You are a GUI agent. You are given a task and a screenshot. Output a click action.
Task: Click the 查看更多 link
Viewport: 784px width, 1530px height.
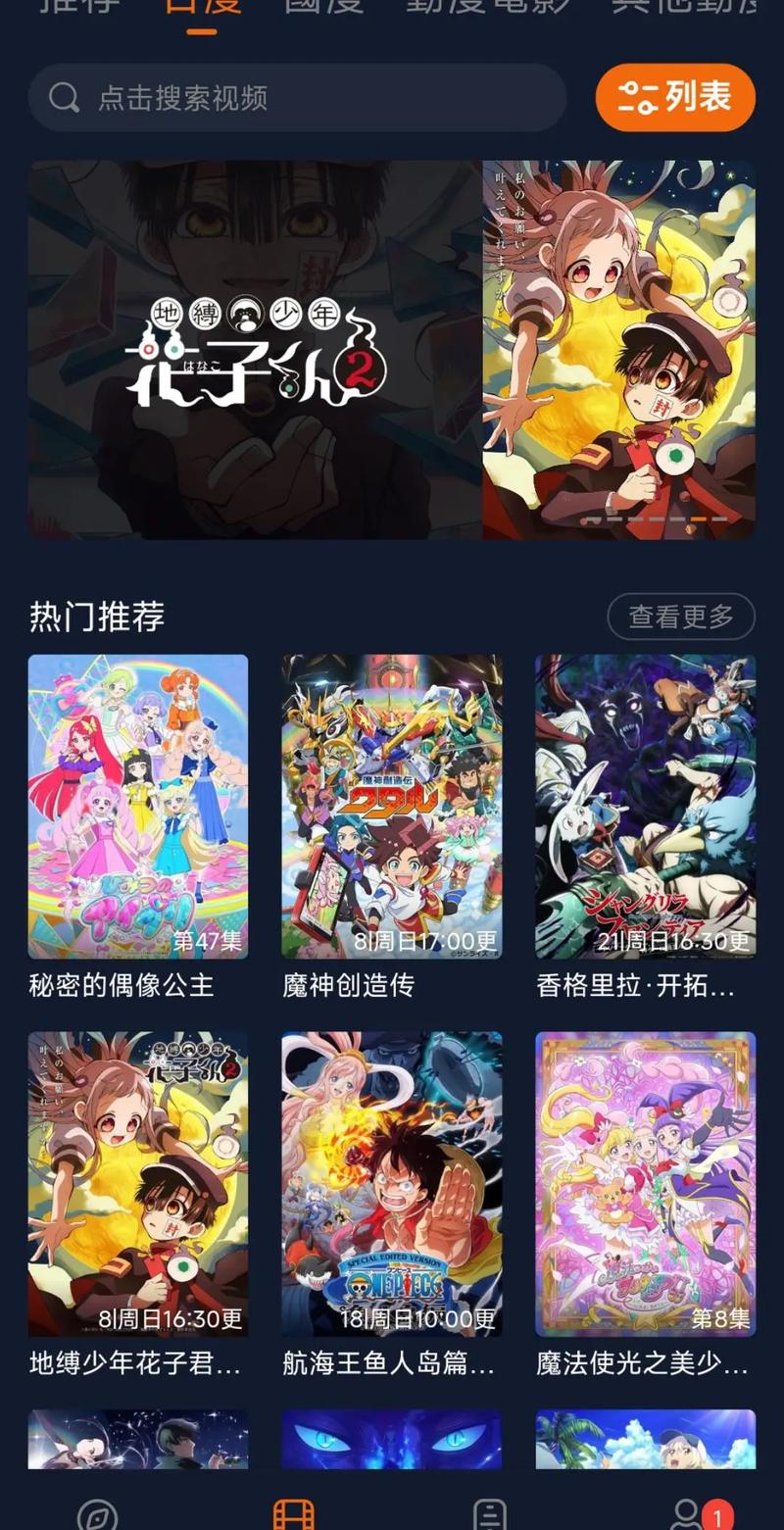tap(680, 617)
